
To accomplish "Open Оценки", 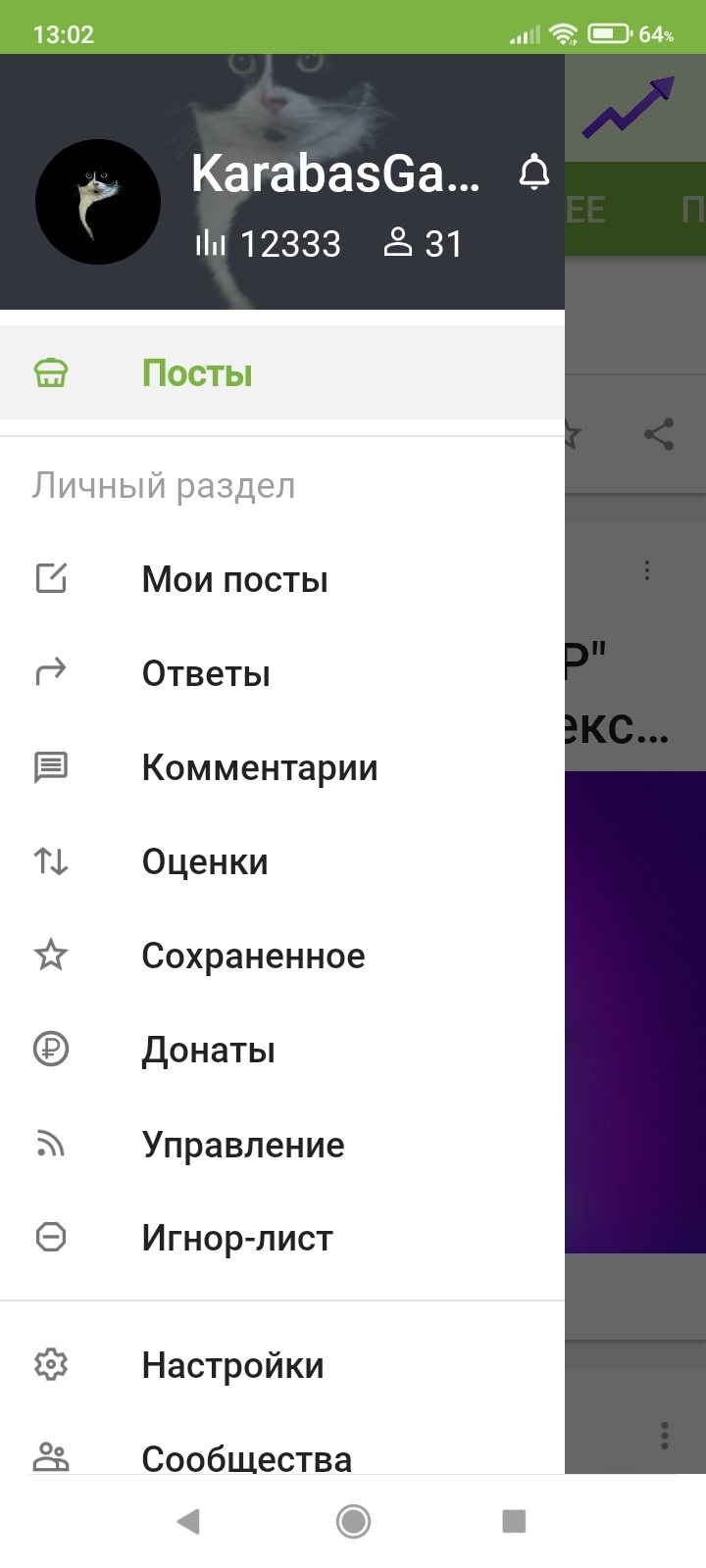I will (x=204, y=861).
